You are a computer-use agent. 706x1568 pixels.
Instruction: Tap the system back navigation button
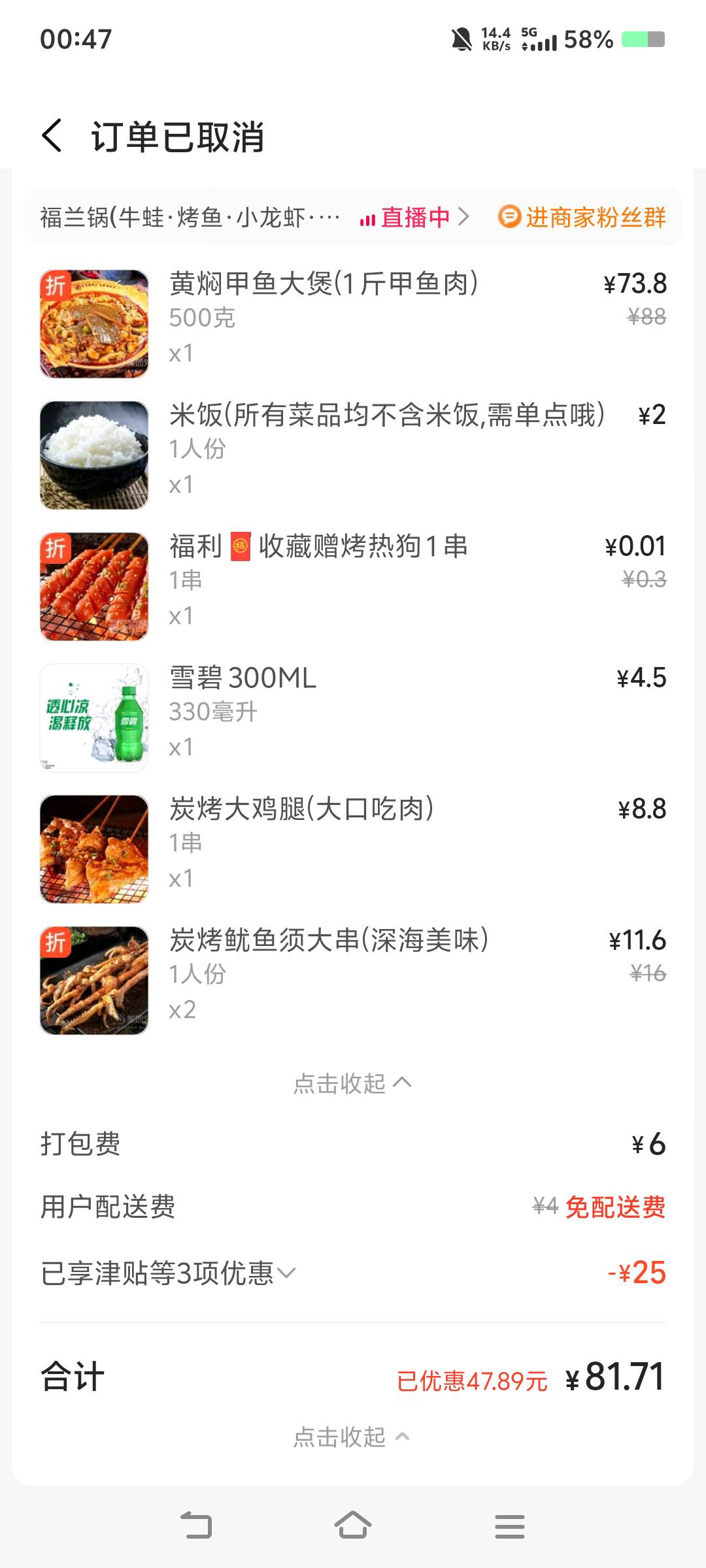[196, 1526]
